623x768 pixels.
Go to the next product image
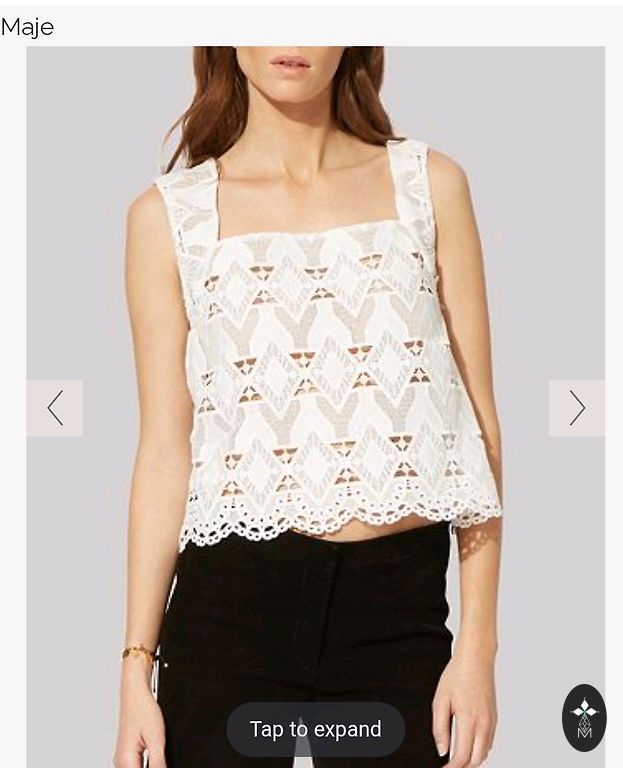pyautogui.click(x=576, y=408)
